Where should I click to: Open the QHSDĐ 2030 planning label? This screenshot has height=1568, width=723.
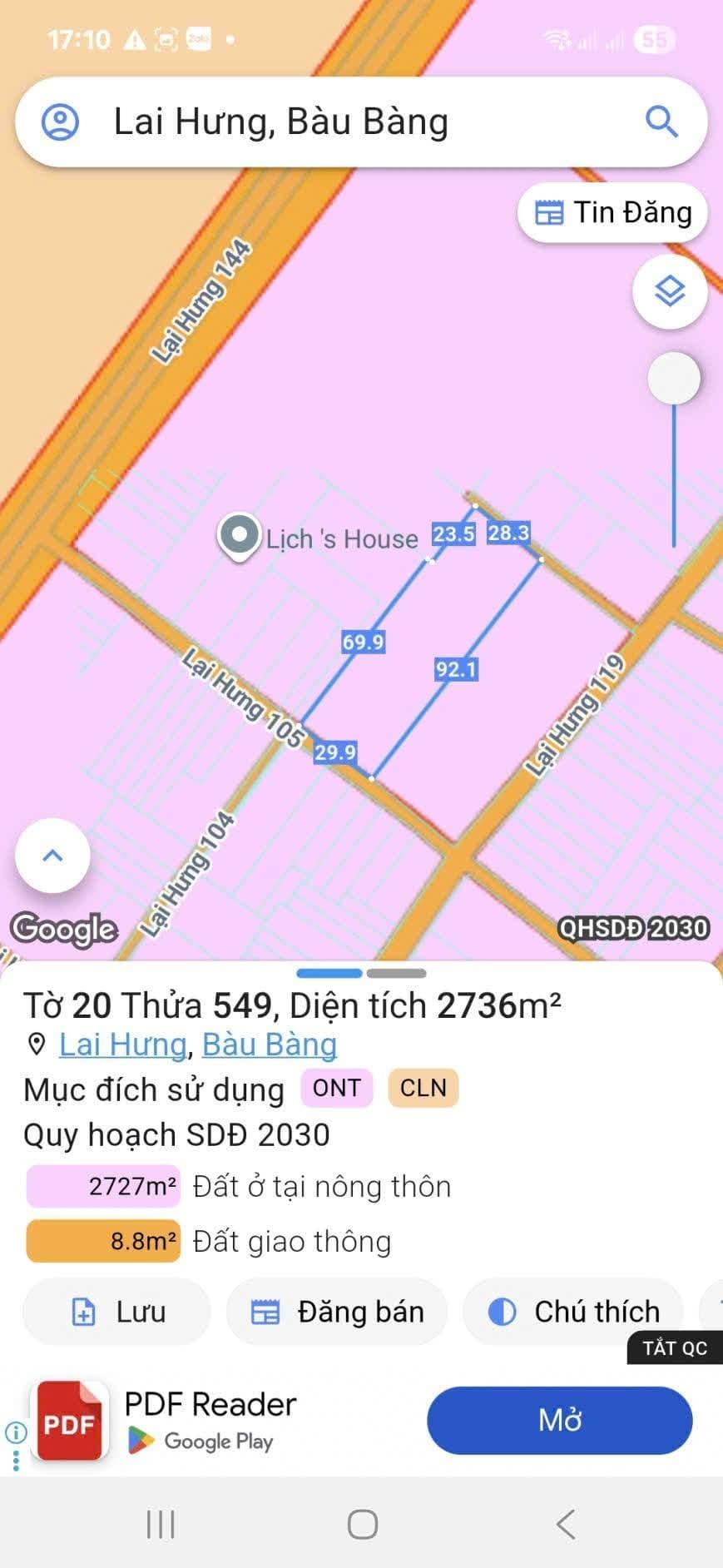[634, 928]
